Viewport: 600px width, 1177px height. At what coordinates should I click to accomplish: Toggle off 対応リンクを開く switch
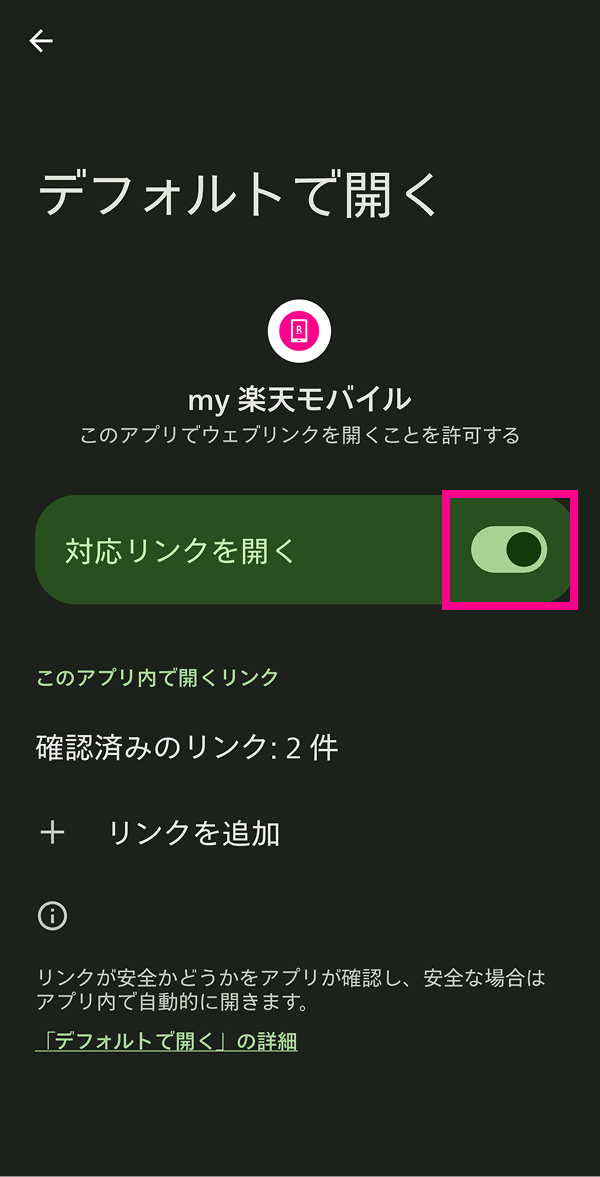pyautogui.click(x=509, y=550)
